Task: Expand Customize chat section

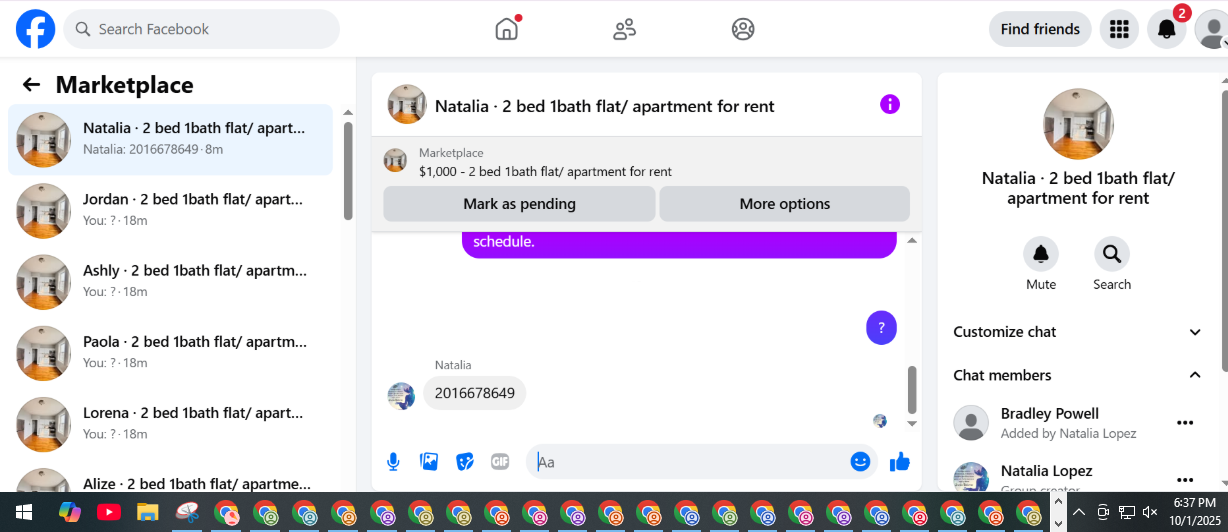Action: click(1078, 332)
